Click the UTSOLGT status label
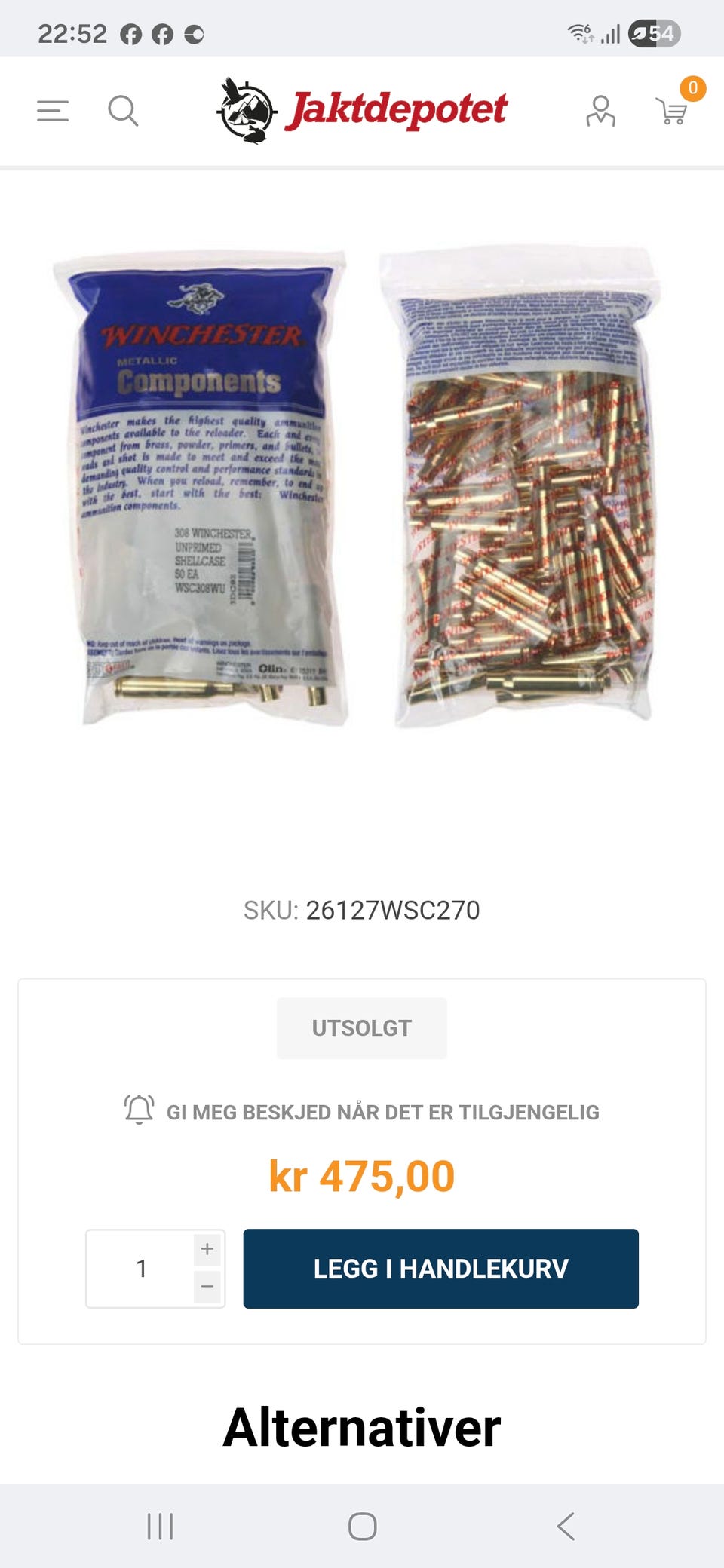The image size is (724, 1568). [x=361, y=1027]
